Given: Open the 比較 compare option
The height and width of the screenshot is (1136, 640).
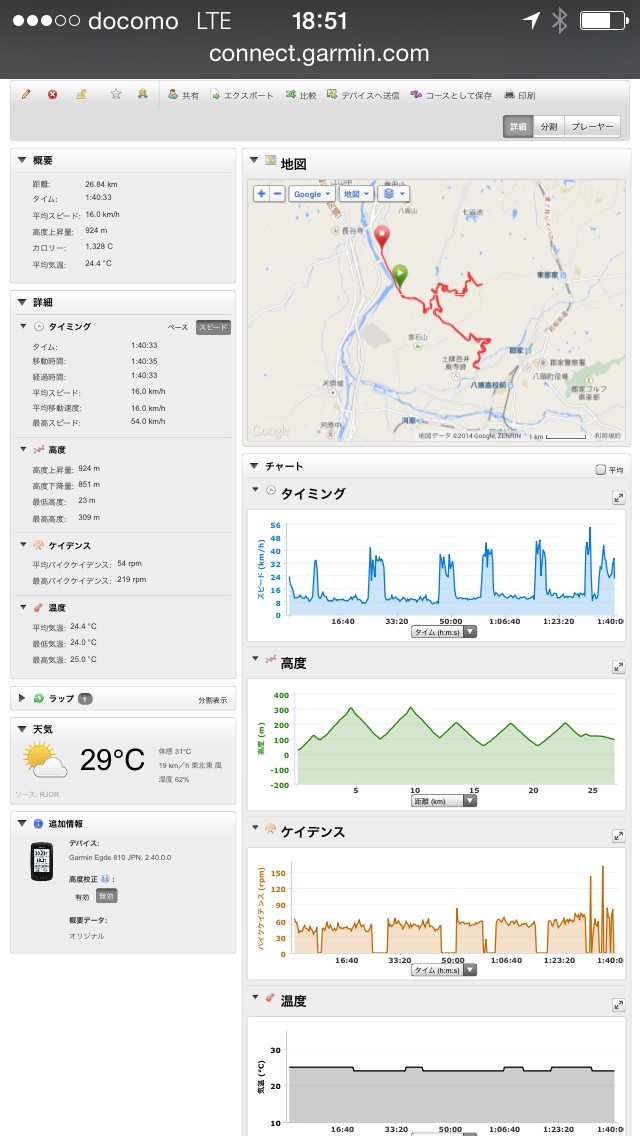Looking at the screenshot, I should tap(301, 95).
